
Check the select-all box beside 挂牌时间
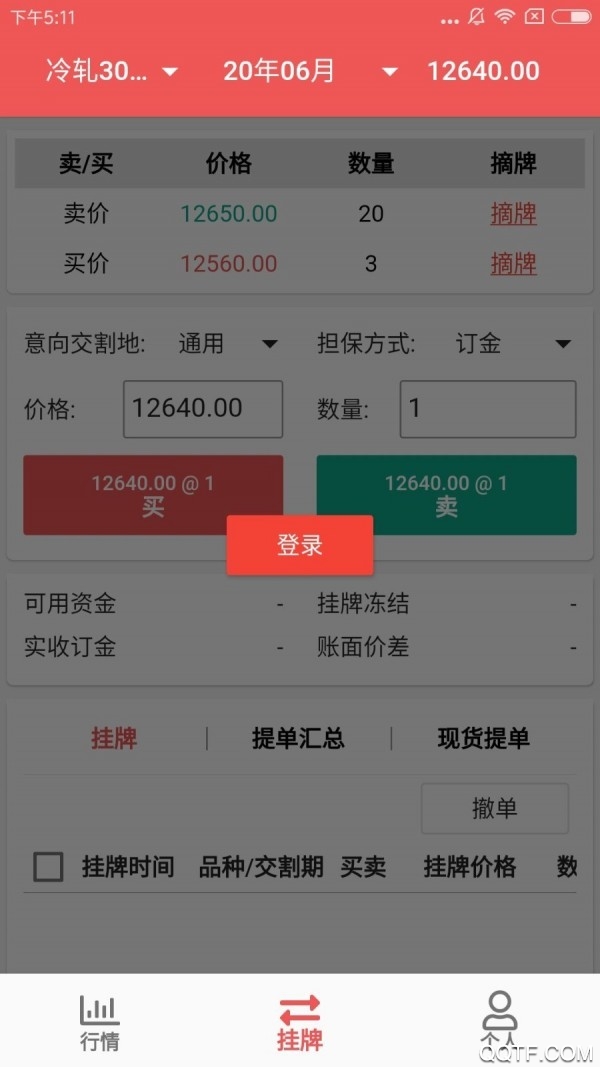48,867
